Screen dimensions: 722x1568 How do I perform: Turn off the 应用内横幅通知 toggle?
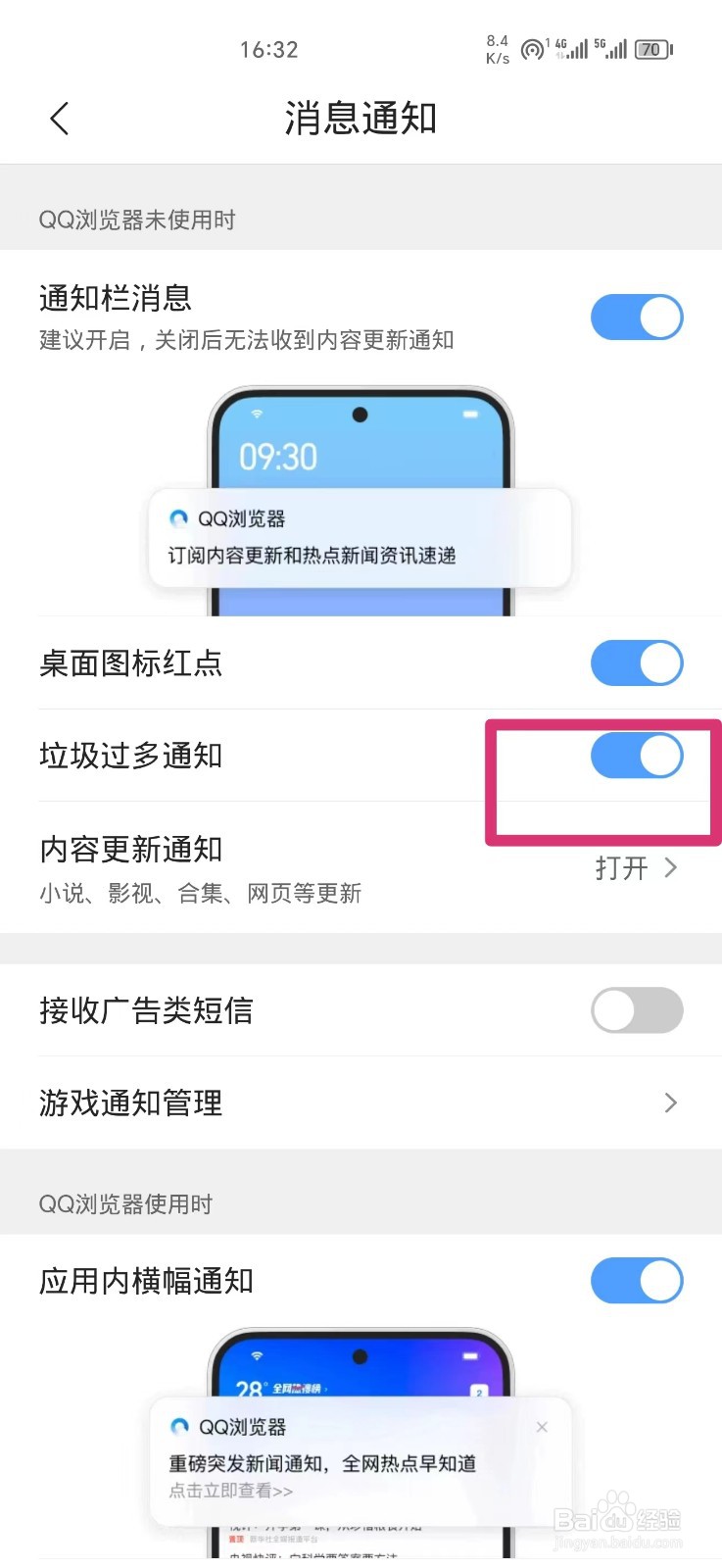(637, 1281)
